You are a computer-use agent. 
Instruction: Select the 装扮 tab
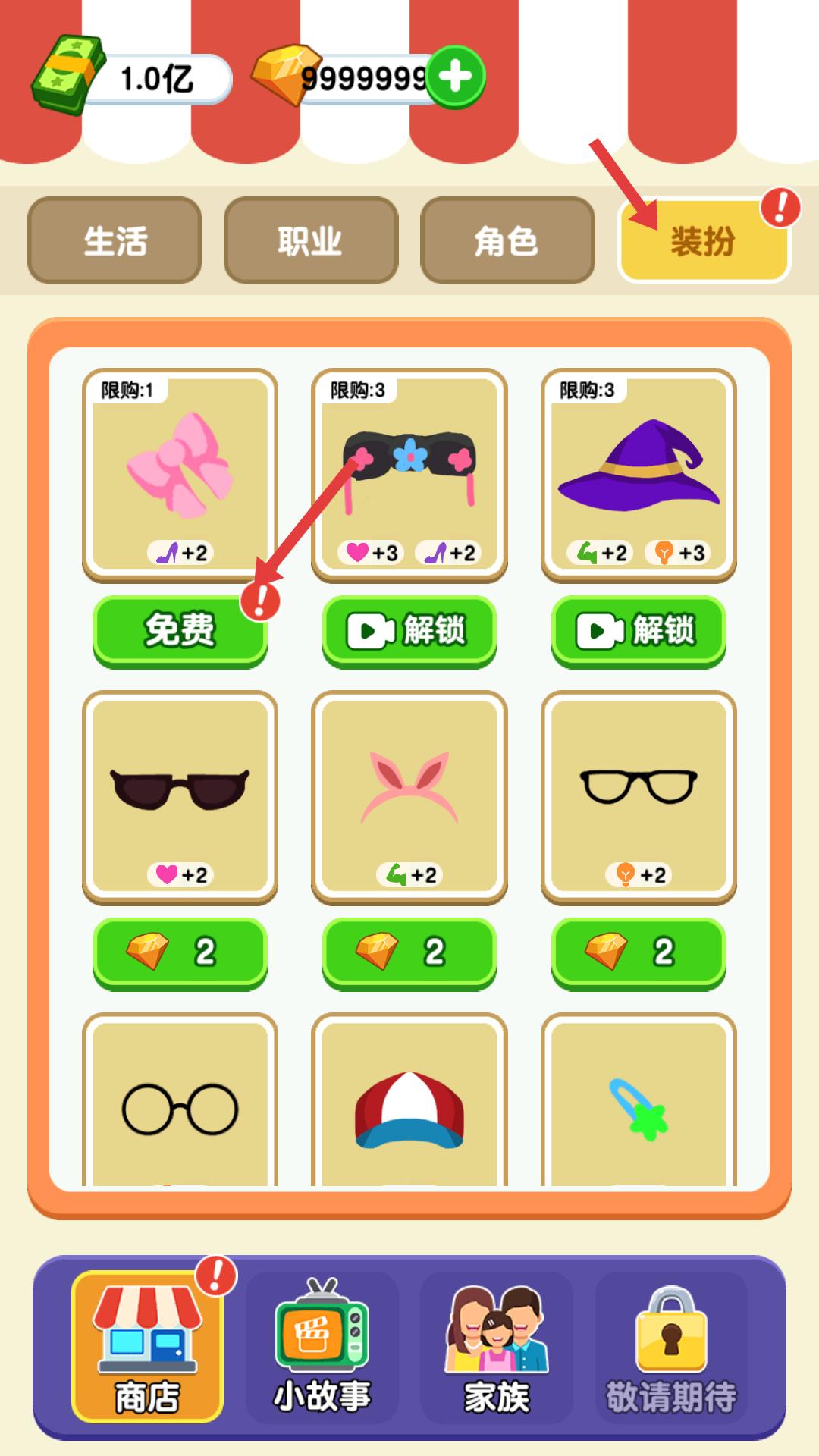[x=704, y=240]
